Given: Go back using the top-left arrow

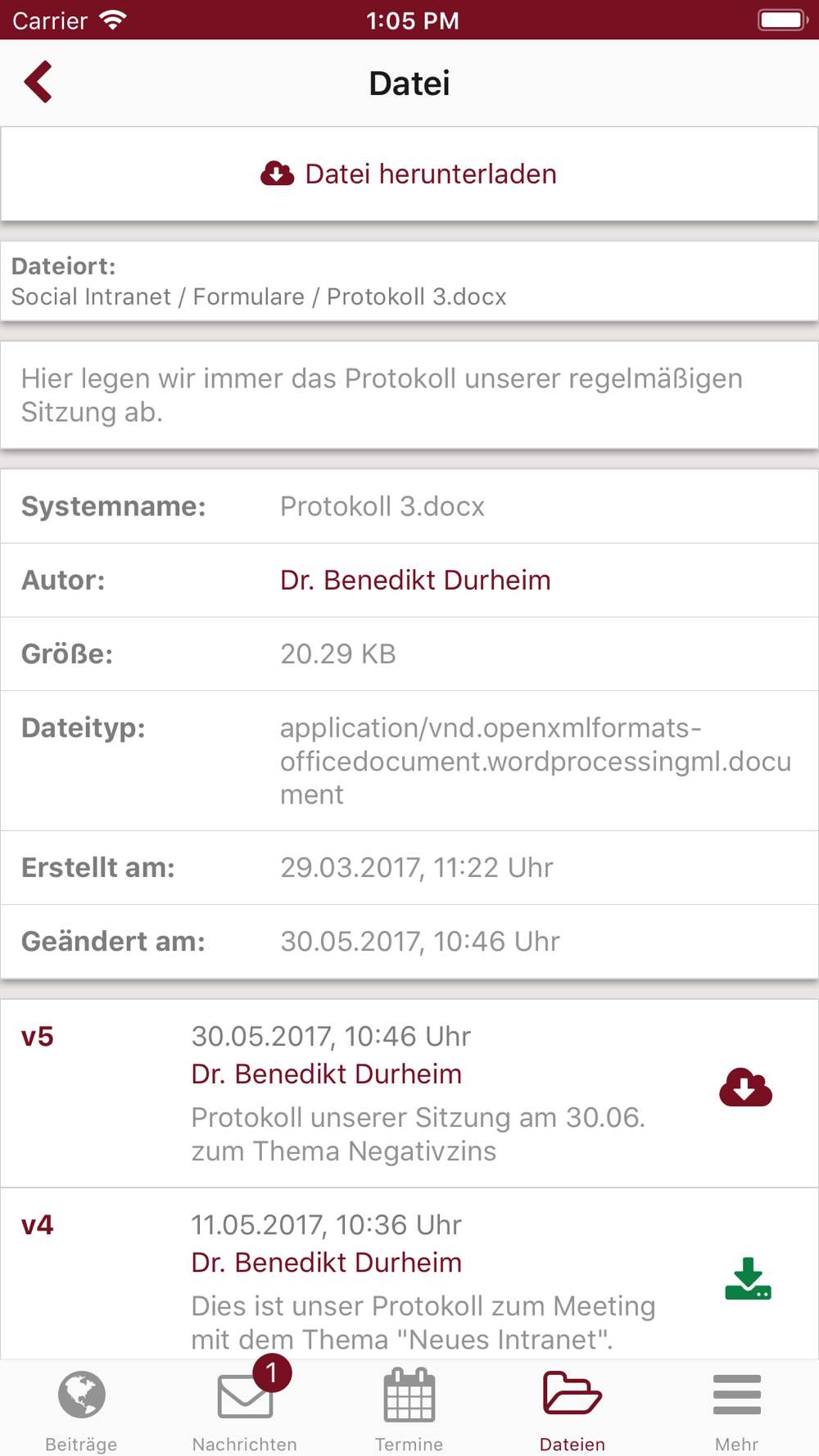Looking at the screenshot, I should click(38, 82).
